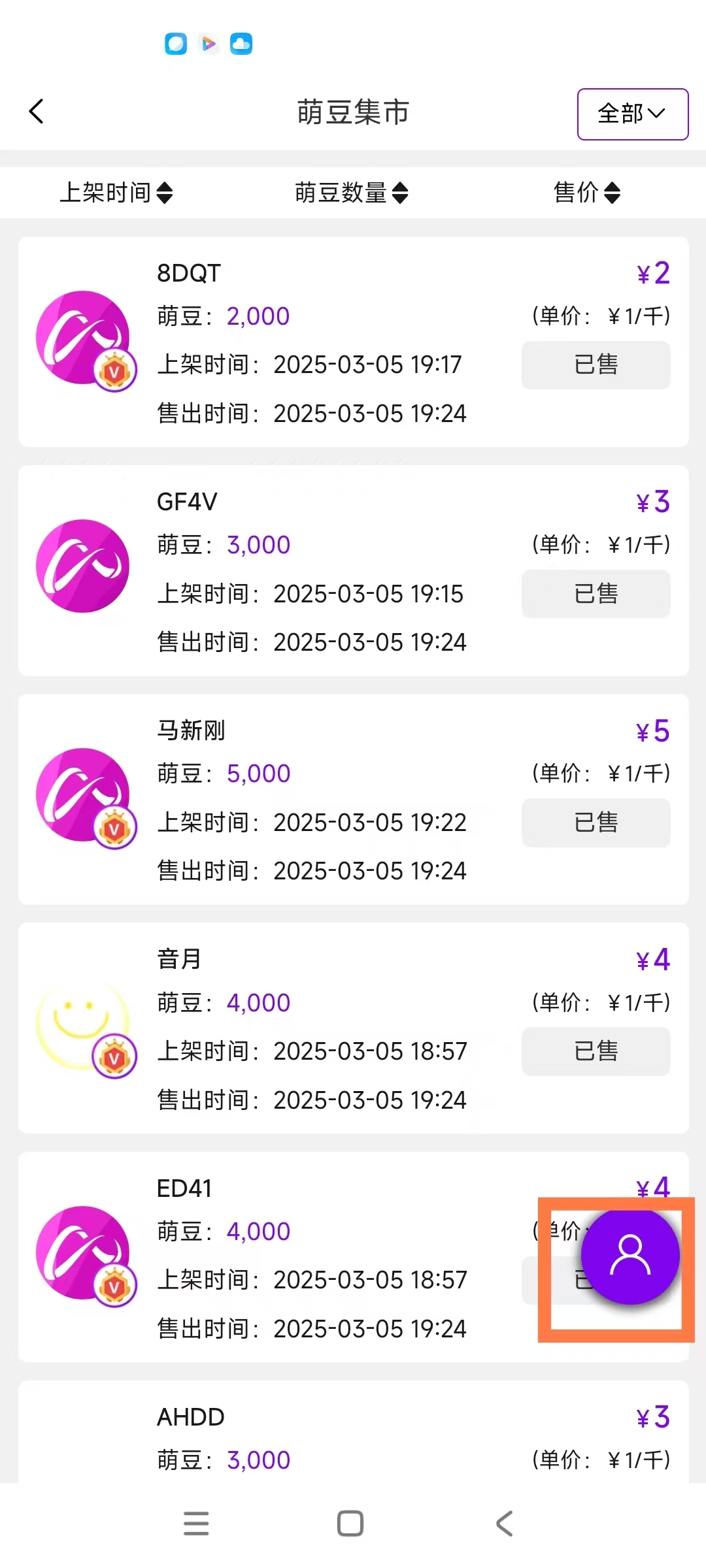This screenshot has height=1568, width=706.
Task: Tap 已售 button on 音月 listing
Action: 596,1051
